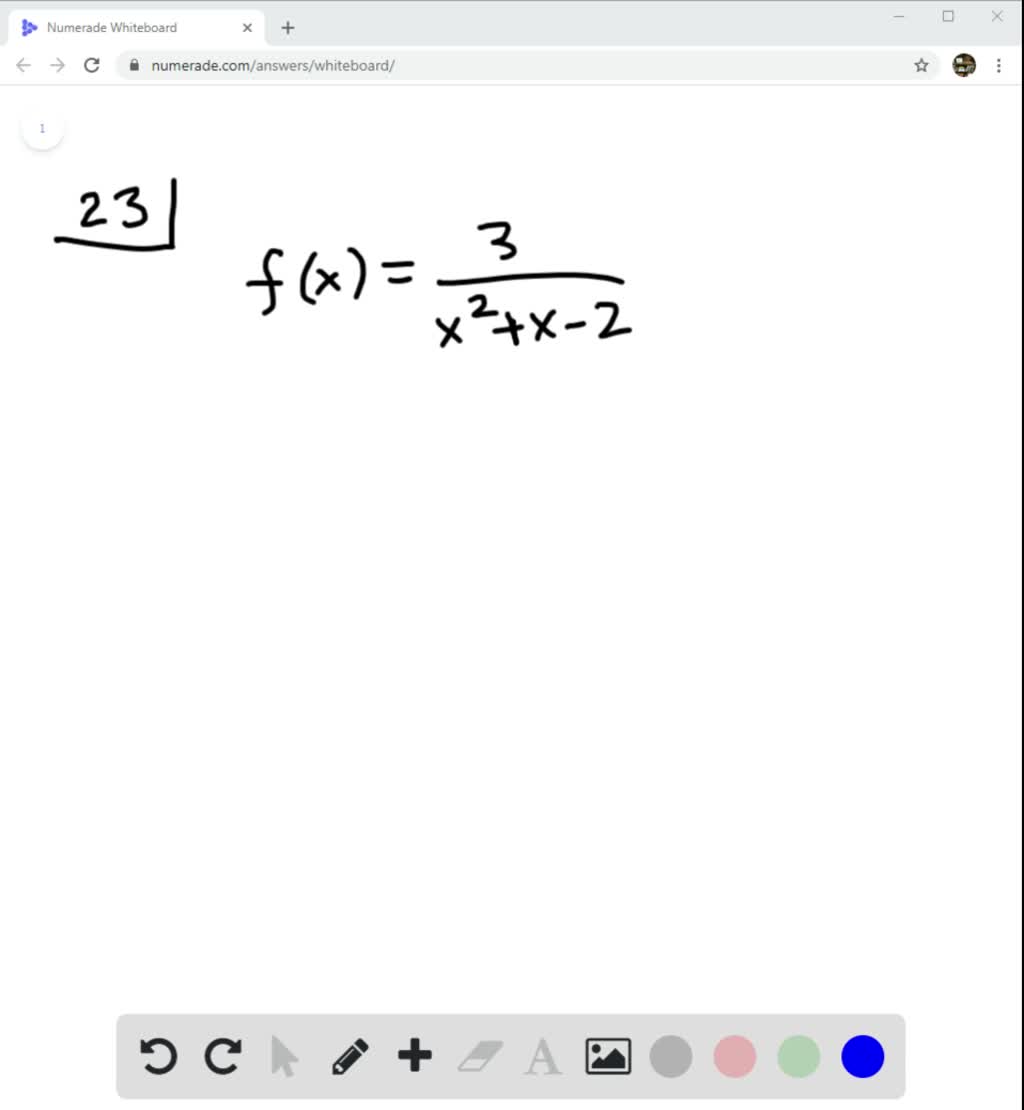This screenshot has width=1024, height=1110.
Task: Select the Pointer tool
Action: 286,1056
